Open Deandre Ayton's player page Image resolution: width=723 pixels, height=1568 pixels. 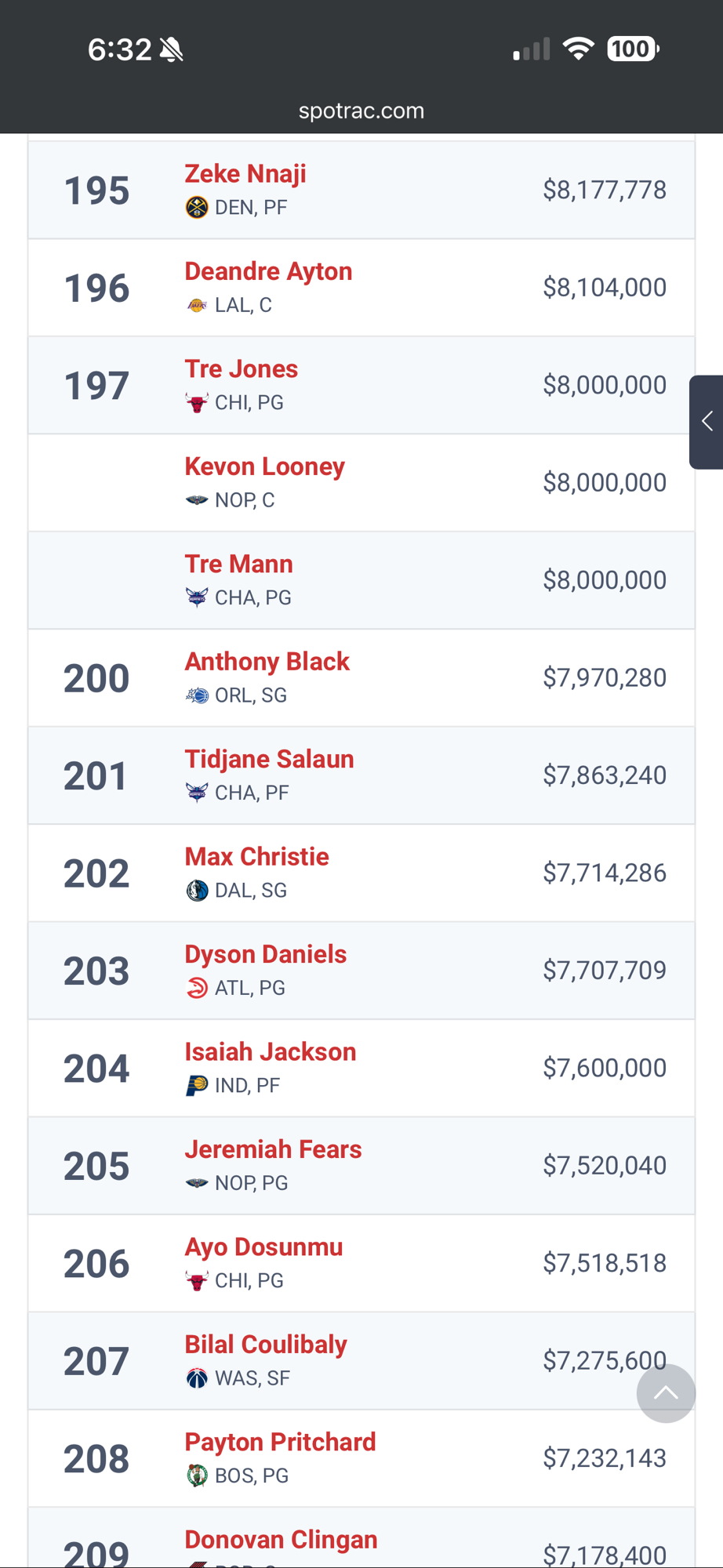(x=268, y=271)
